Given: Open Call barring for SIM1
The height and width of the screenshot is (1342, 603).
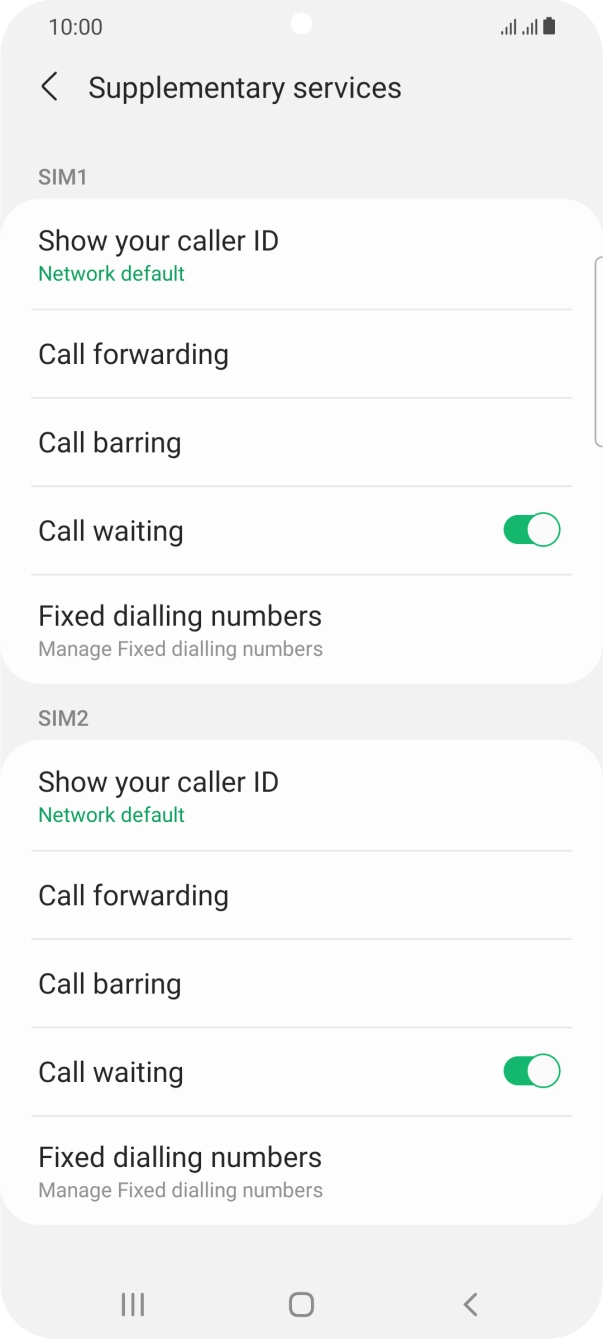Looking at the screenshot, I should click(x=301, y=442).
